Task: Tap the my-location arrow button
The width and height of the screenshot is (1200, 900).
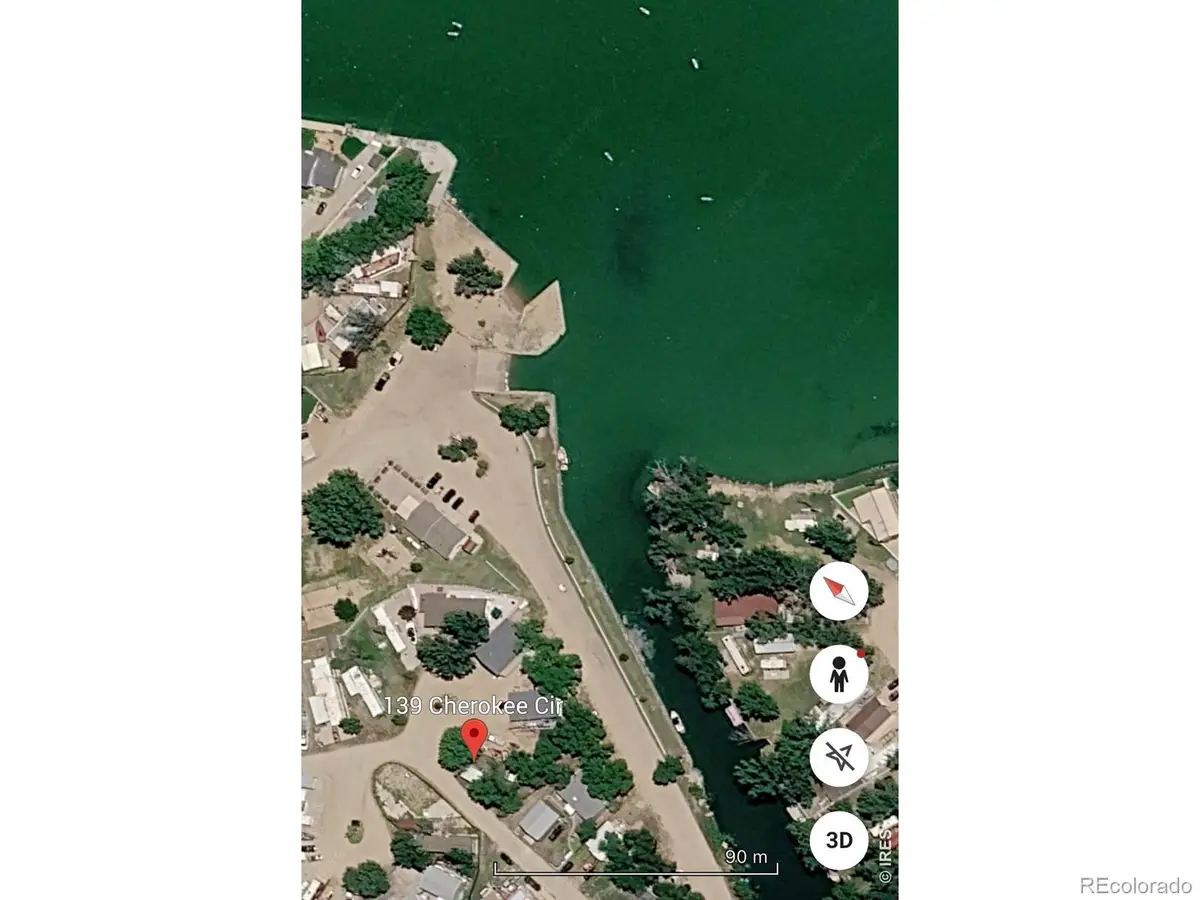Action: click(839, 757)
